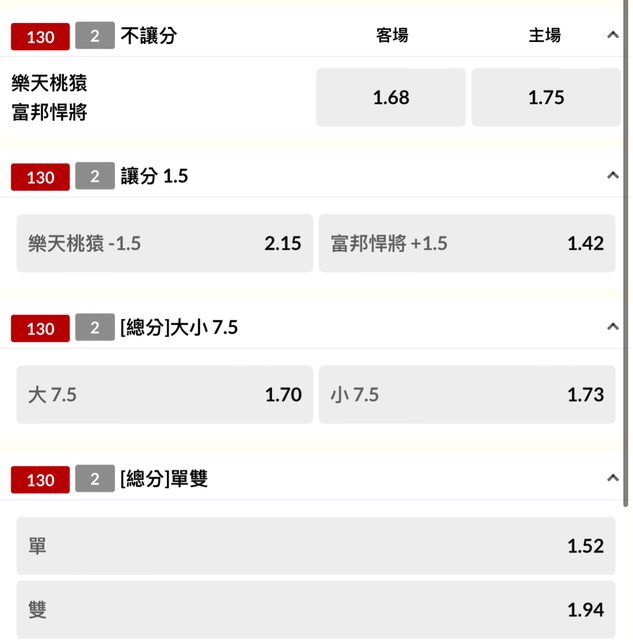633x640 pixels.
Task: Choose 單 odds 1.52
Action: coord(316,546)
